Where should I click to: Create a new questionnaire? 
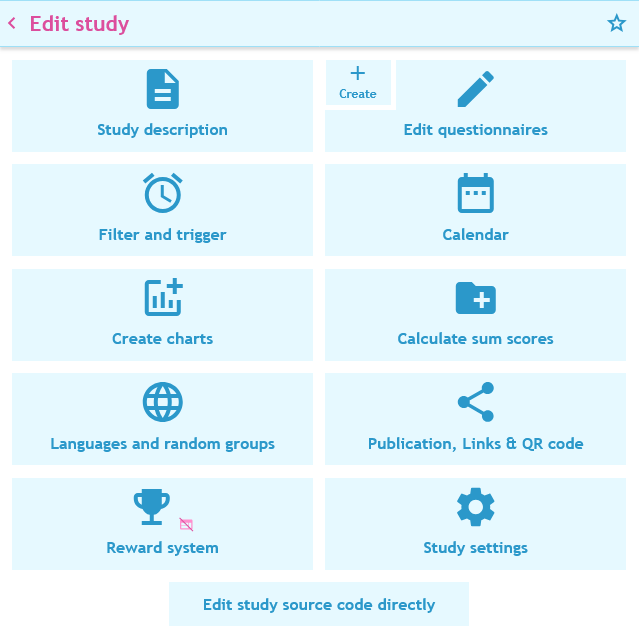[x=357, y=82]
